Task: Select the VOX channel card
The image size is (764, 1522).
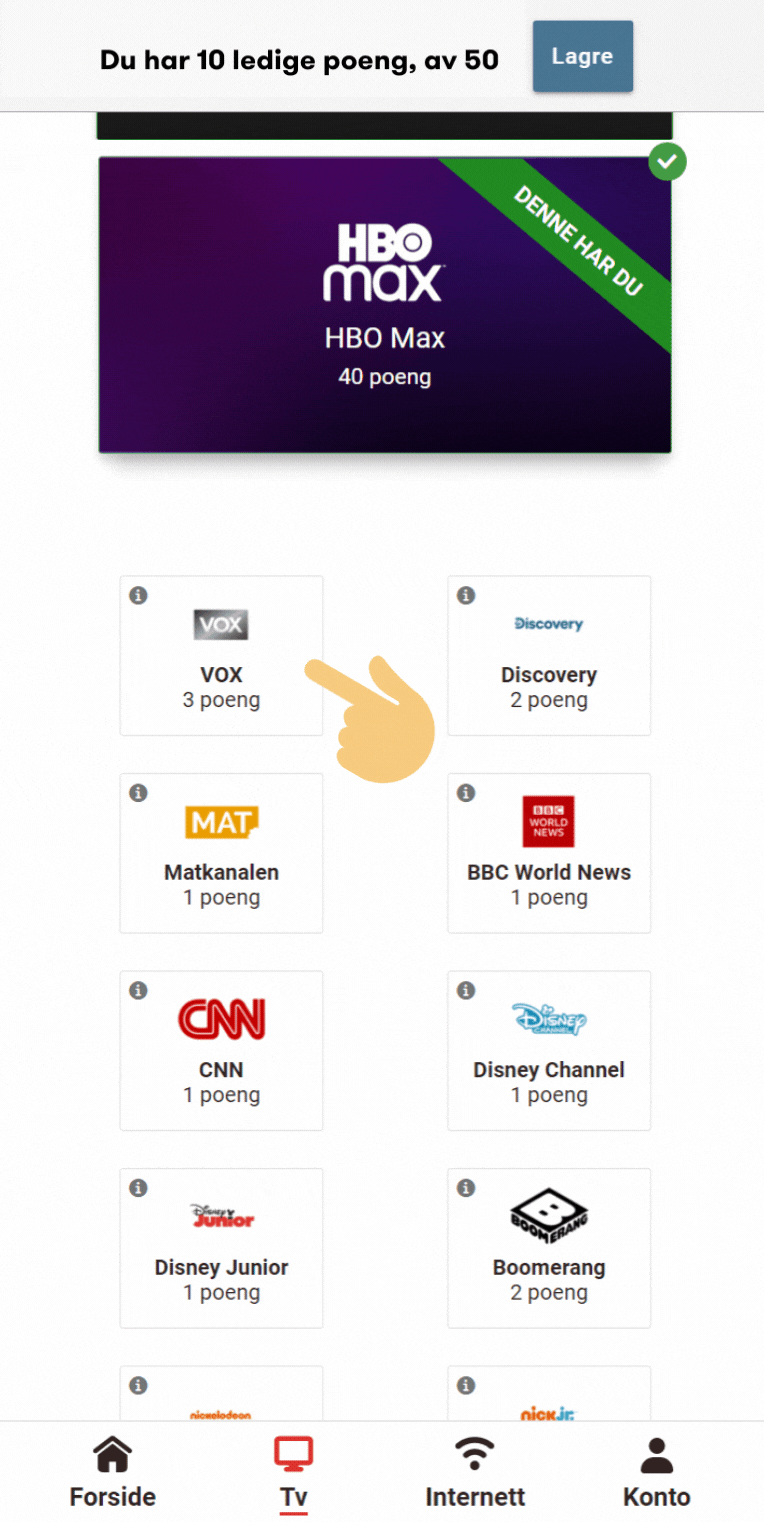Action: 221,656
